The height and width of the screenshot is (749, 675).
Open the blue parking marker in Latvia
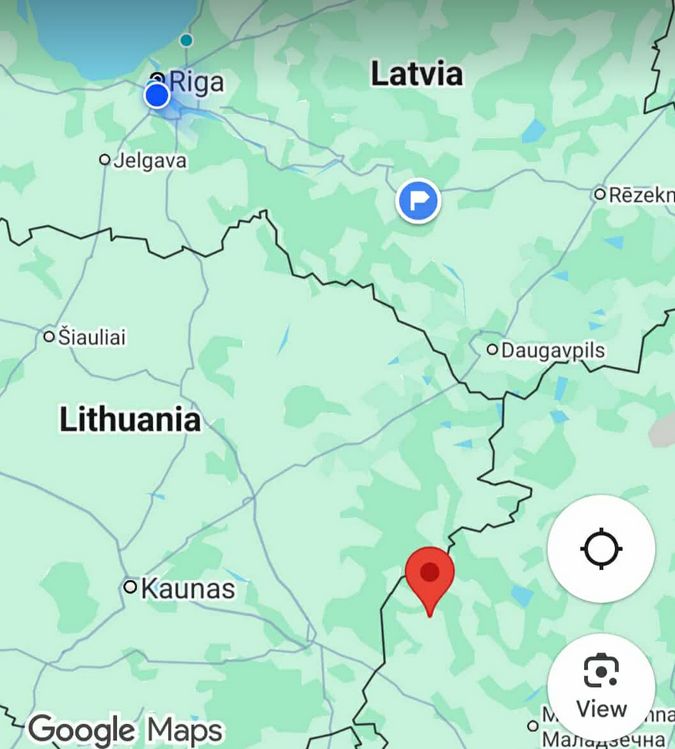(419, 201)
